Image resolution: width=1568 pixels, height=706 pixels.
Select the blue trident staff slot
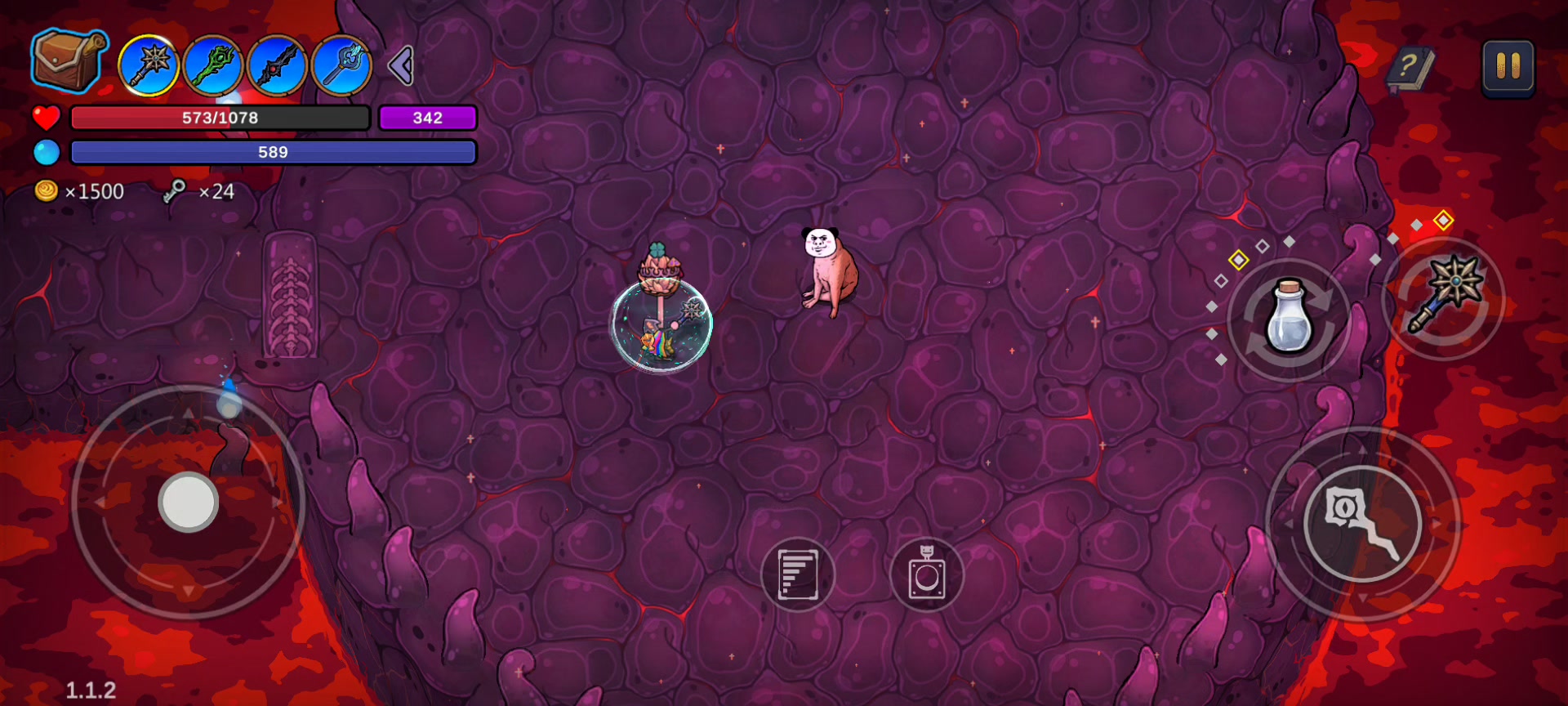coord(342,65)
